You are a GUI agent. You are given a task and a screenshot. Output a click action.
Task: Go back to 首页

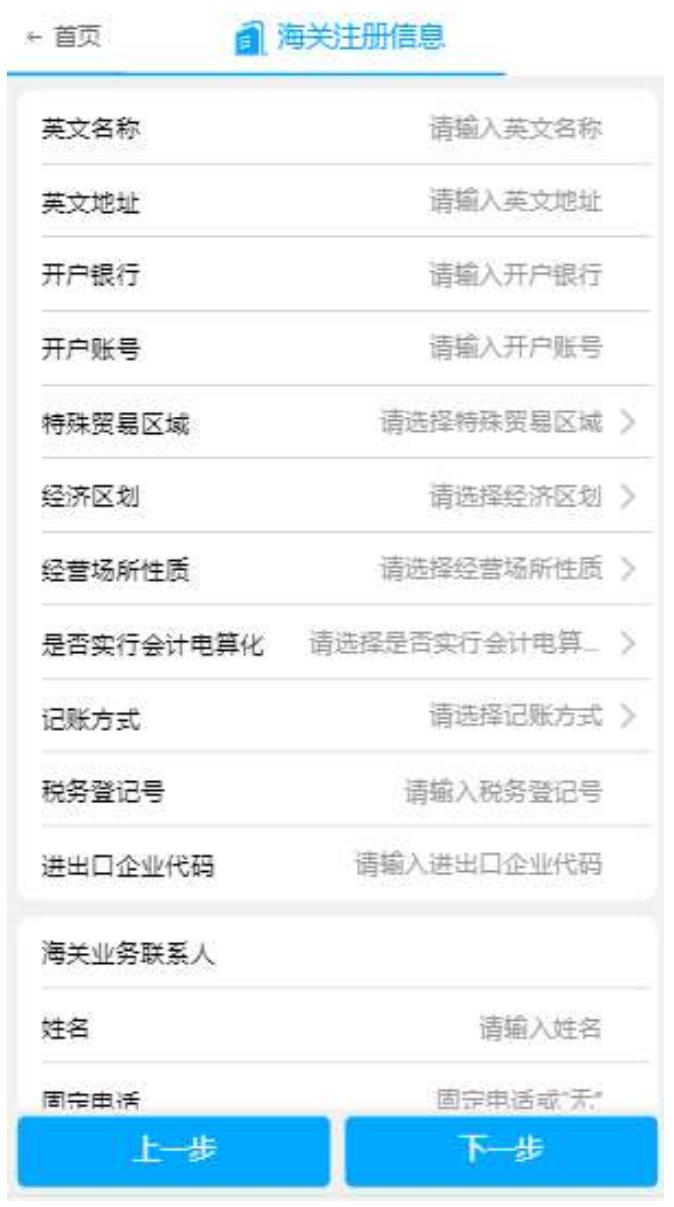pos(68,38)
